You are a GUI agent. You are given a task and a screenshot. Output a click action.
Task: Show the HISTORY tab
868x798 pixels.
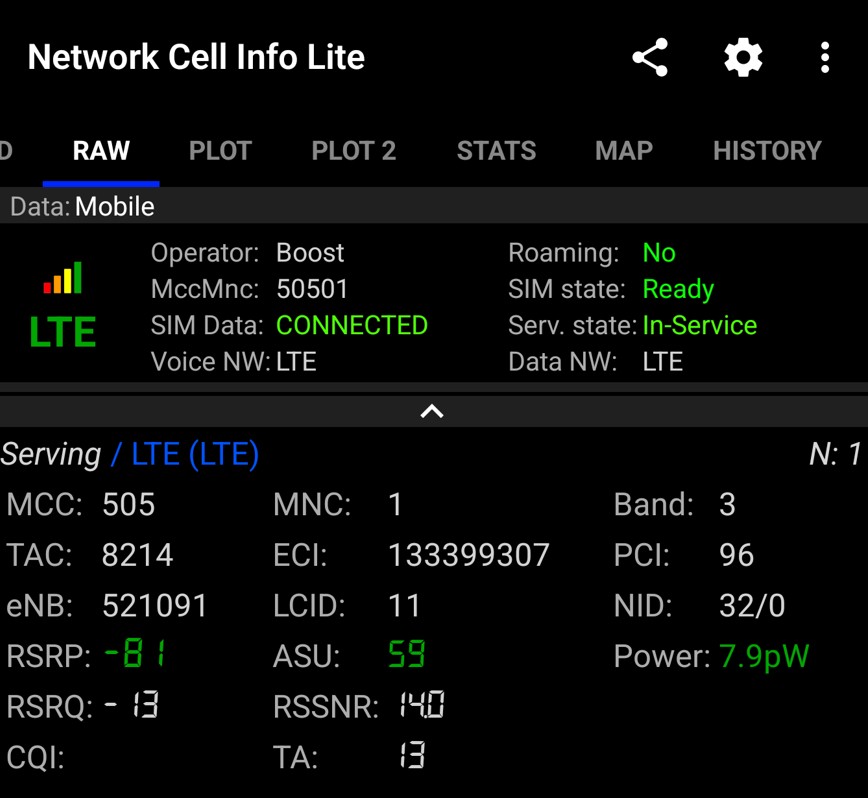[767, 151]
